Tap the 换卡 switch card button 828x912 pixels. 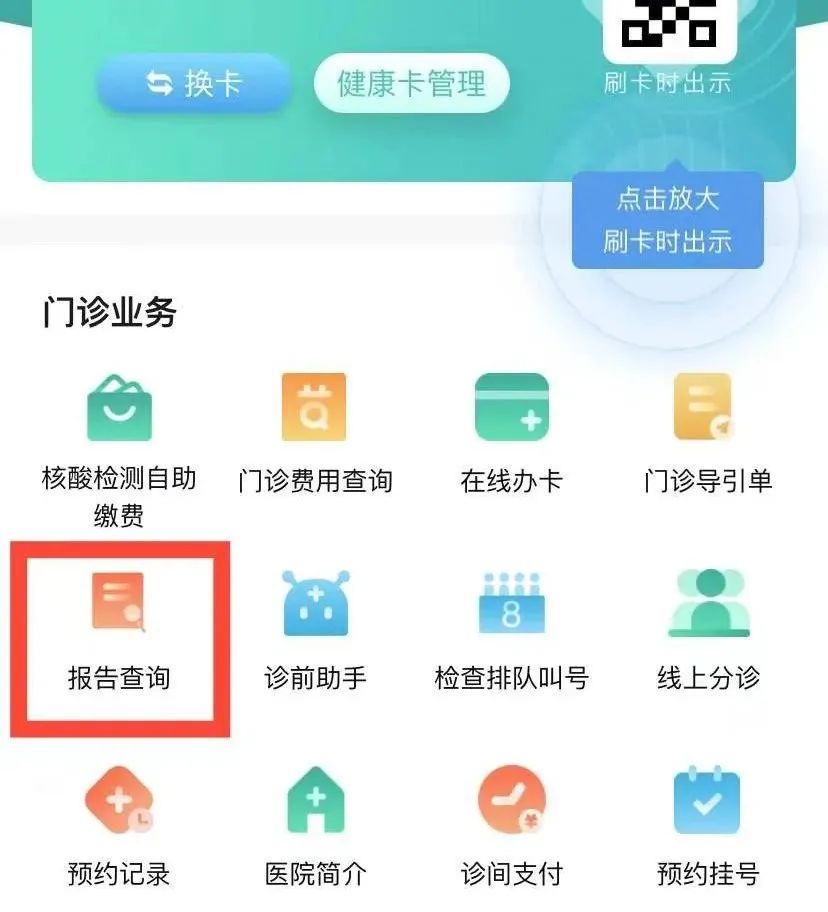tap(193, 83)
